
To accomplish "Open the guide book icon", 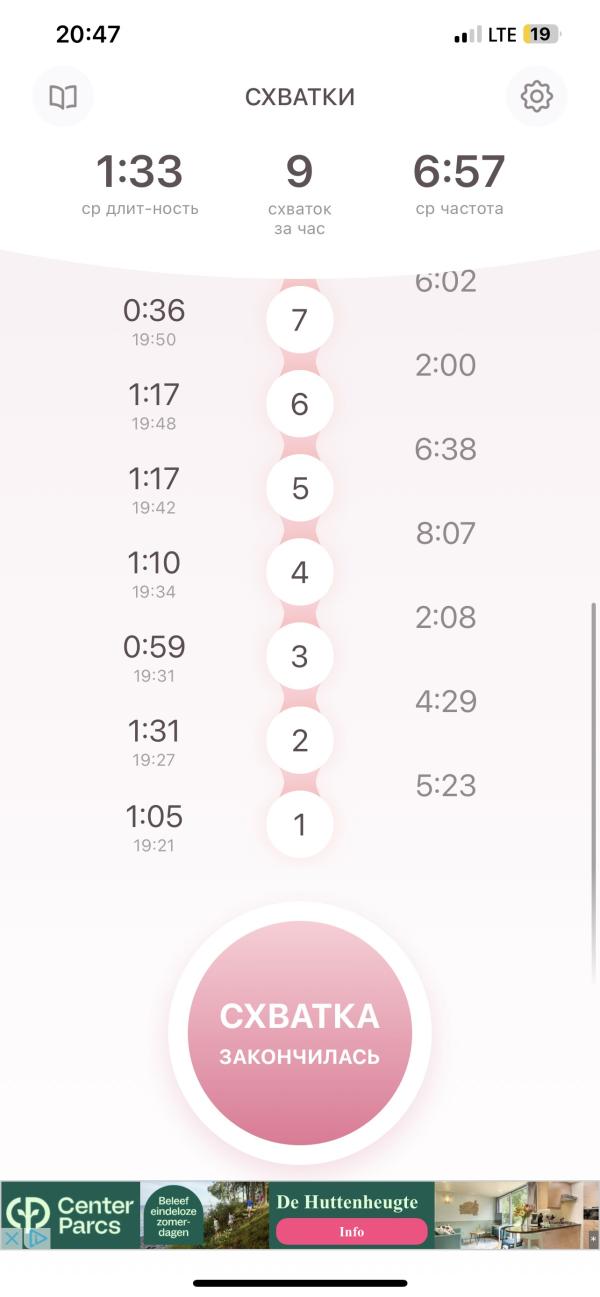I will [x=63, y=97].
